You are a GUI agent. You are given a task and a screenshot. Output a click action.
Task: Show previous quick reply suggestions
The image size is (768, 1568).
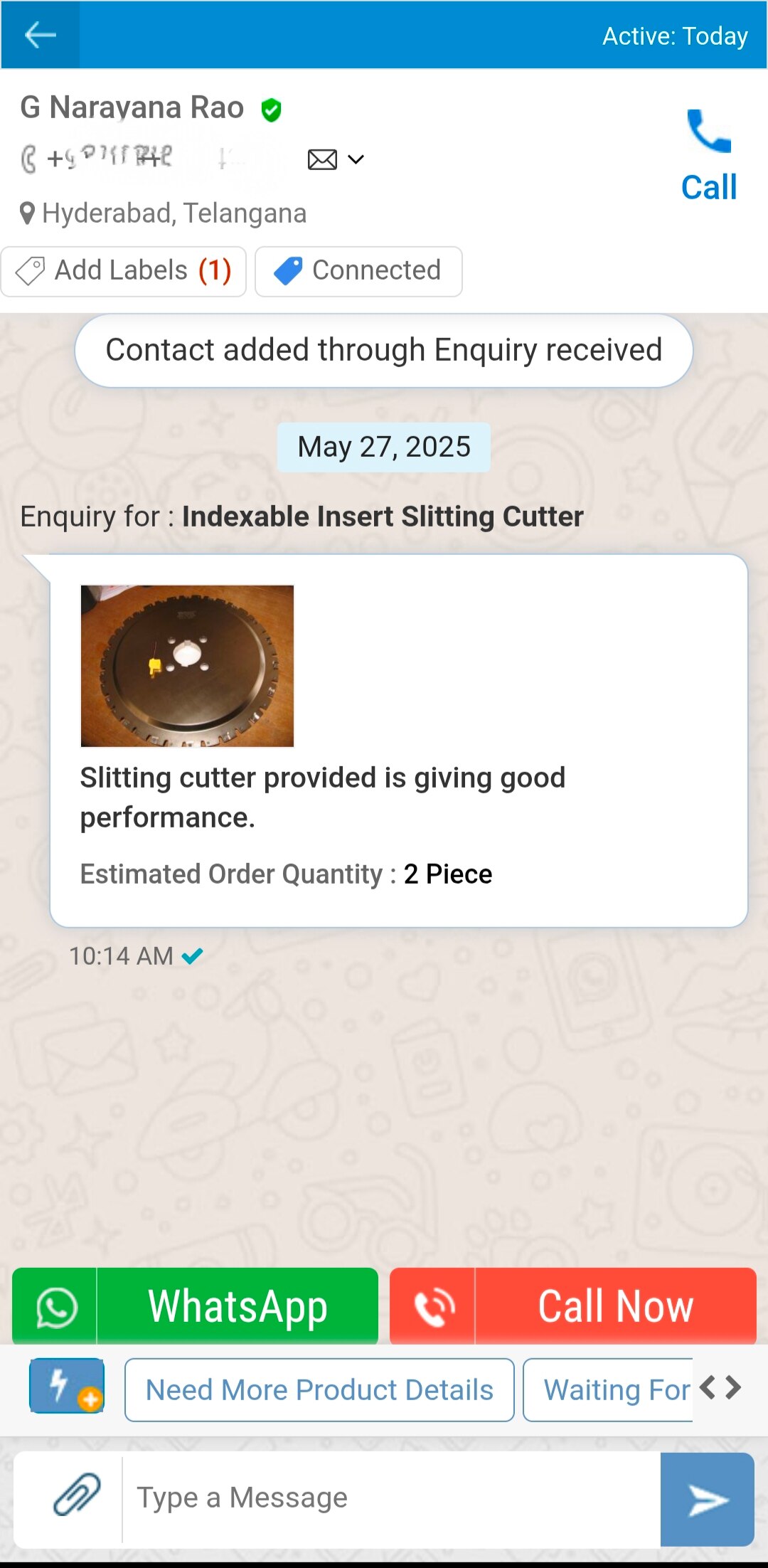[707, 1387]
